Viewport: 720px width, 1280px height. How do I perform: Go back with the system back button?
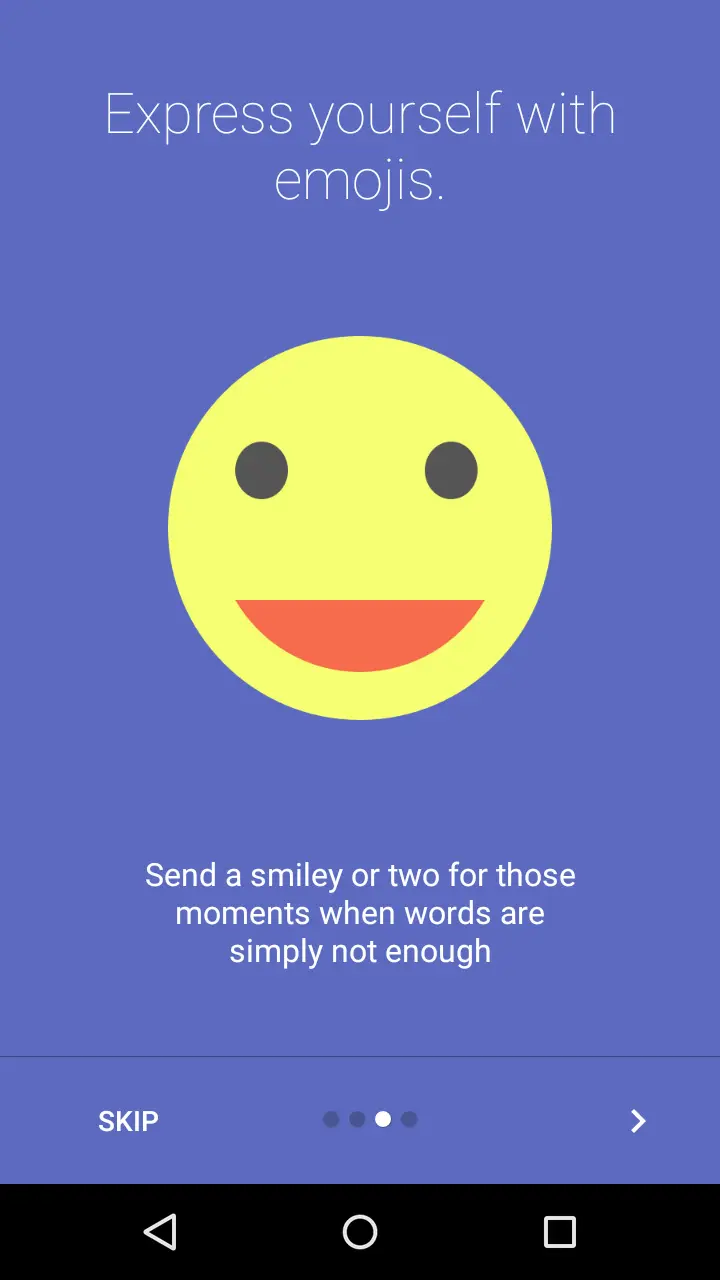click(x=160, y=1232)
